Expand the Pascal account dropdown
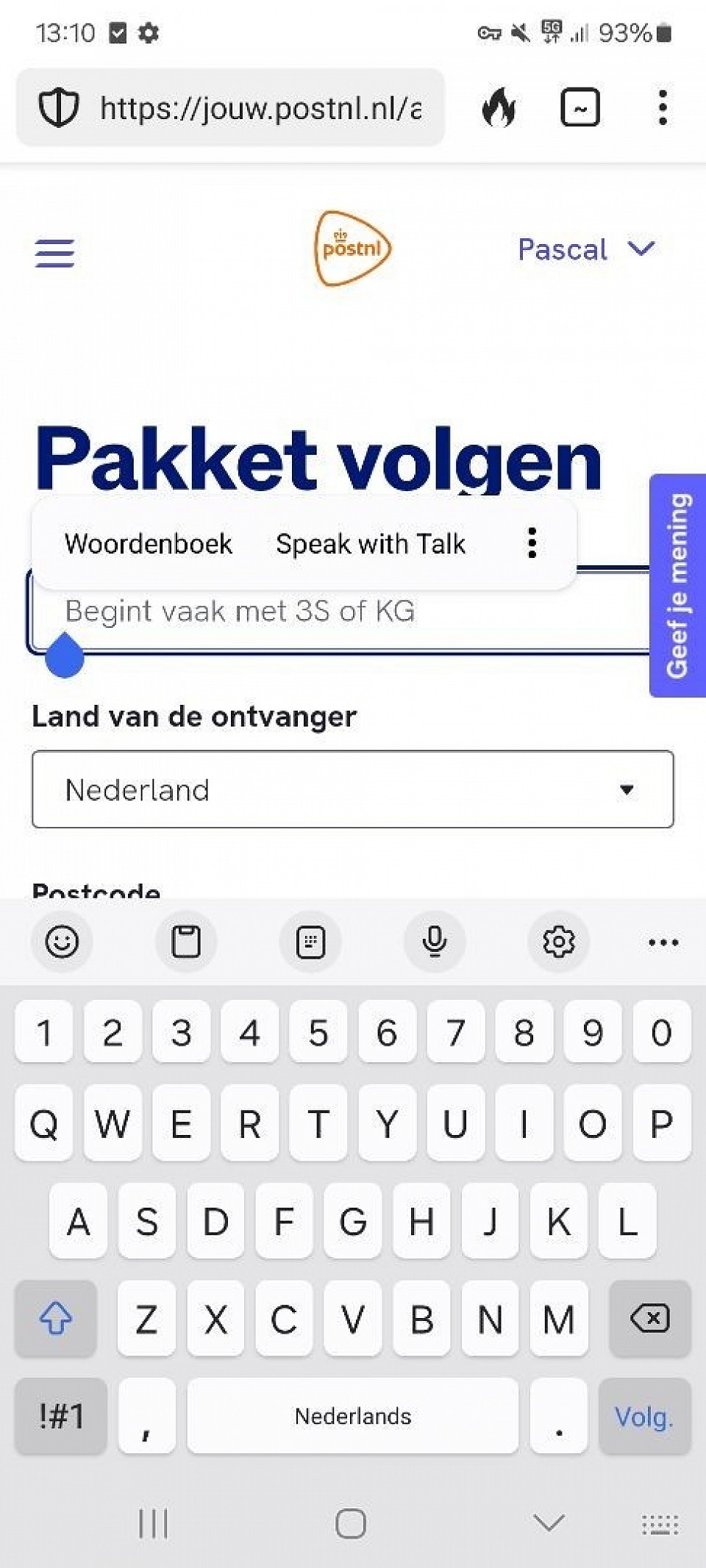The width and height of the screenshot is (706, 1568). [x=585, y=250]
